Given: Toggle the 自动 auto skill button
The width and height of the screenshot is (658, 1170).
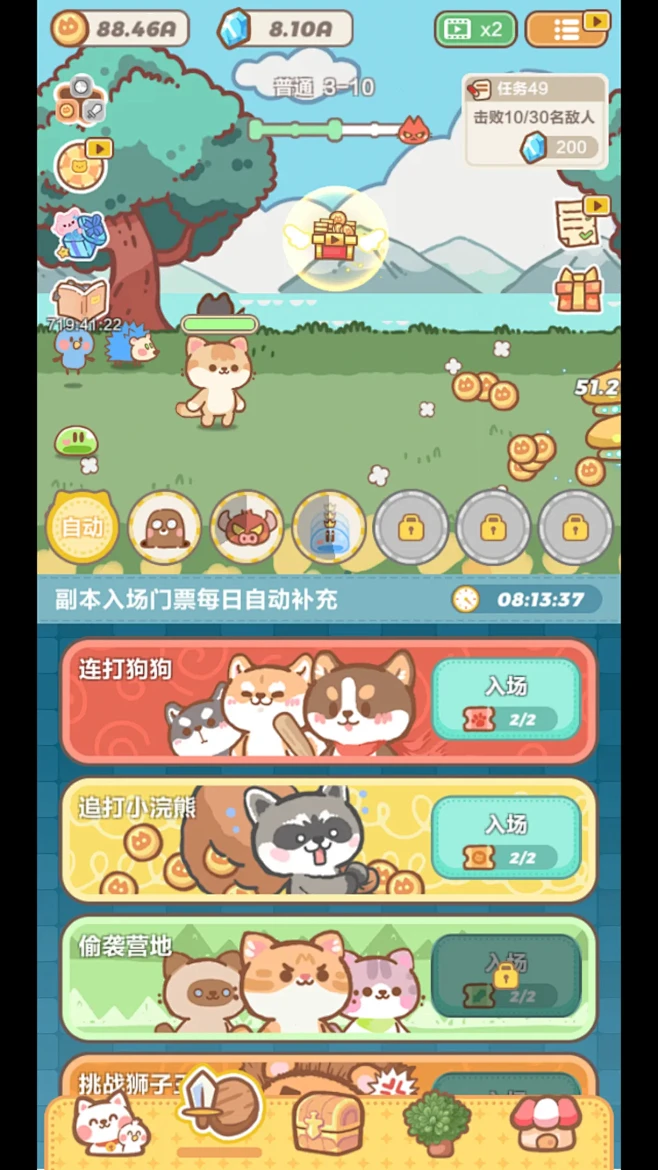Looking at the screenshot, I should click(82, 528).
